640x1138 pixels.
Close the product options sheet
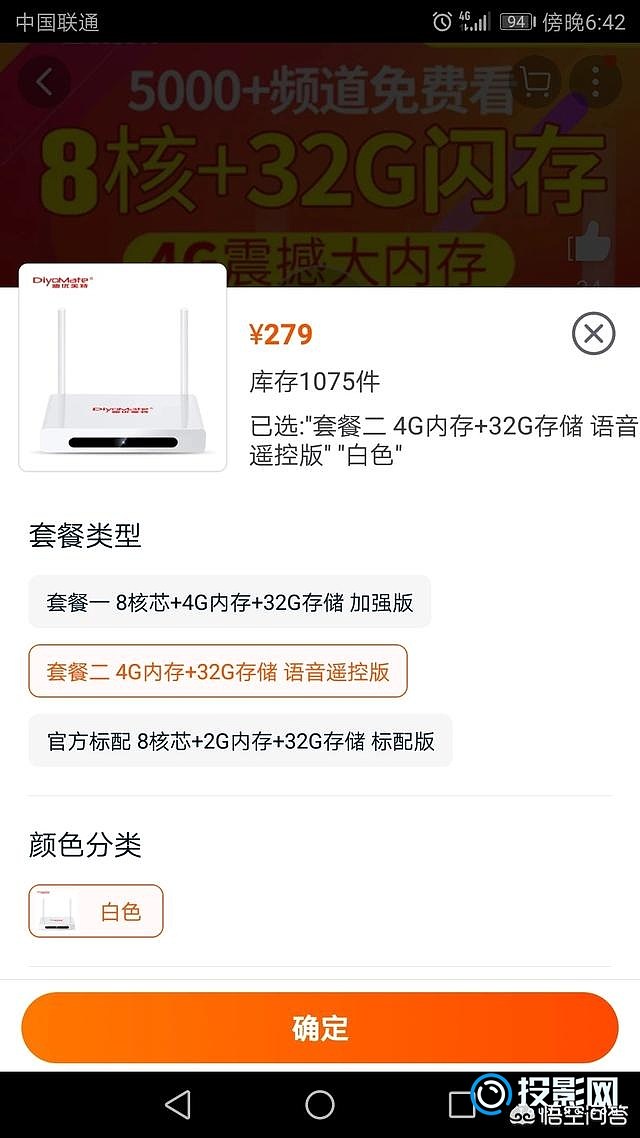[593, 333]
